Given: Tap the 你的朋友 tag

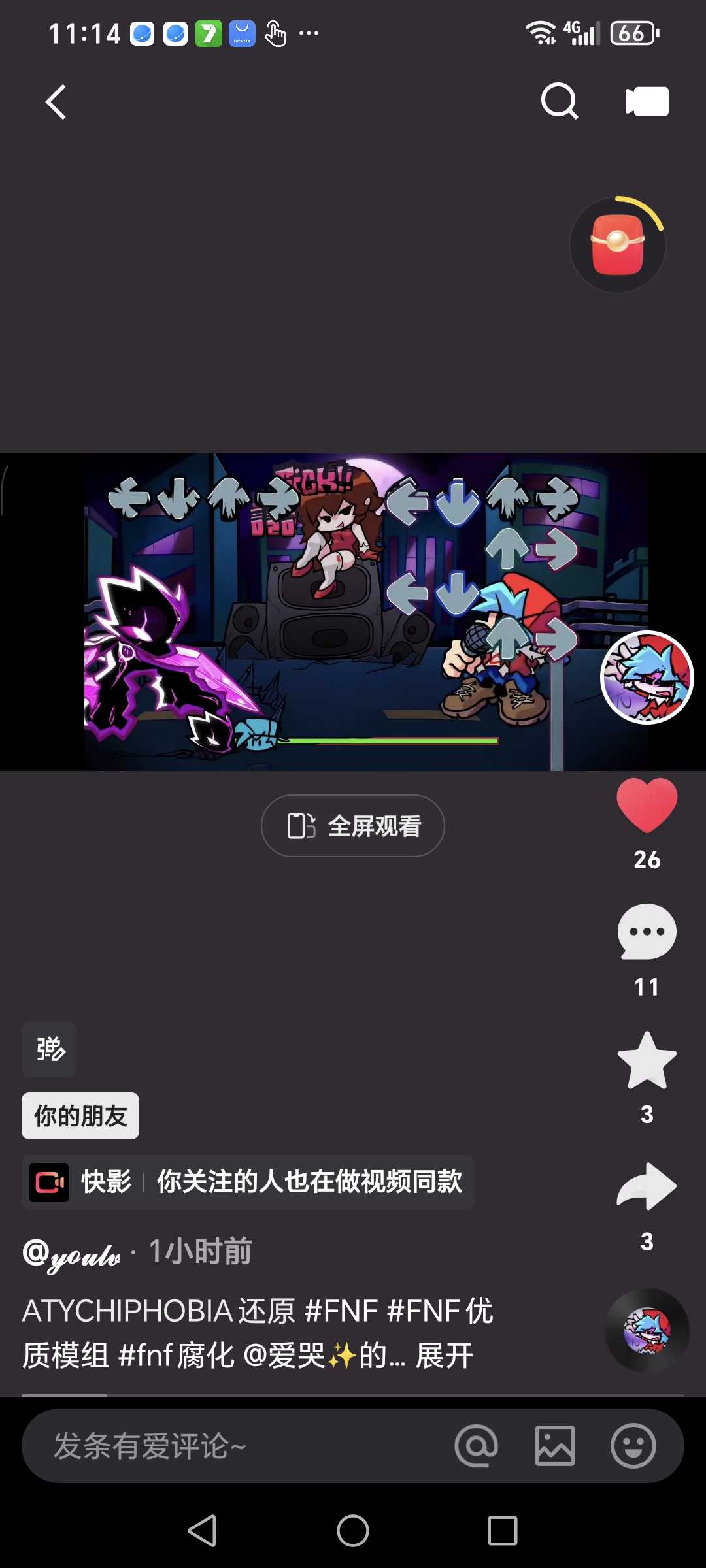Looking at the screenshot, I should (x=80, y=1116).
